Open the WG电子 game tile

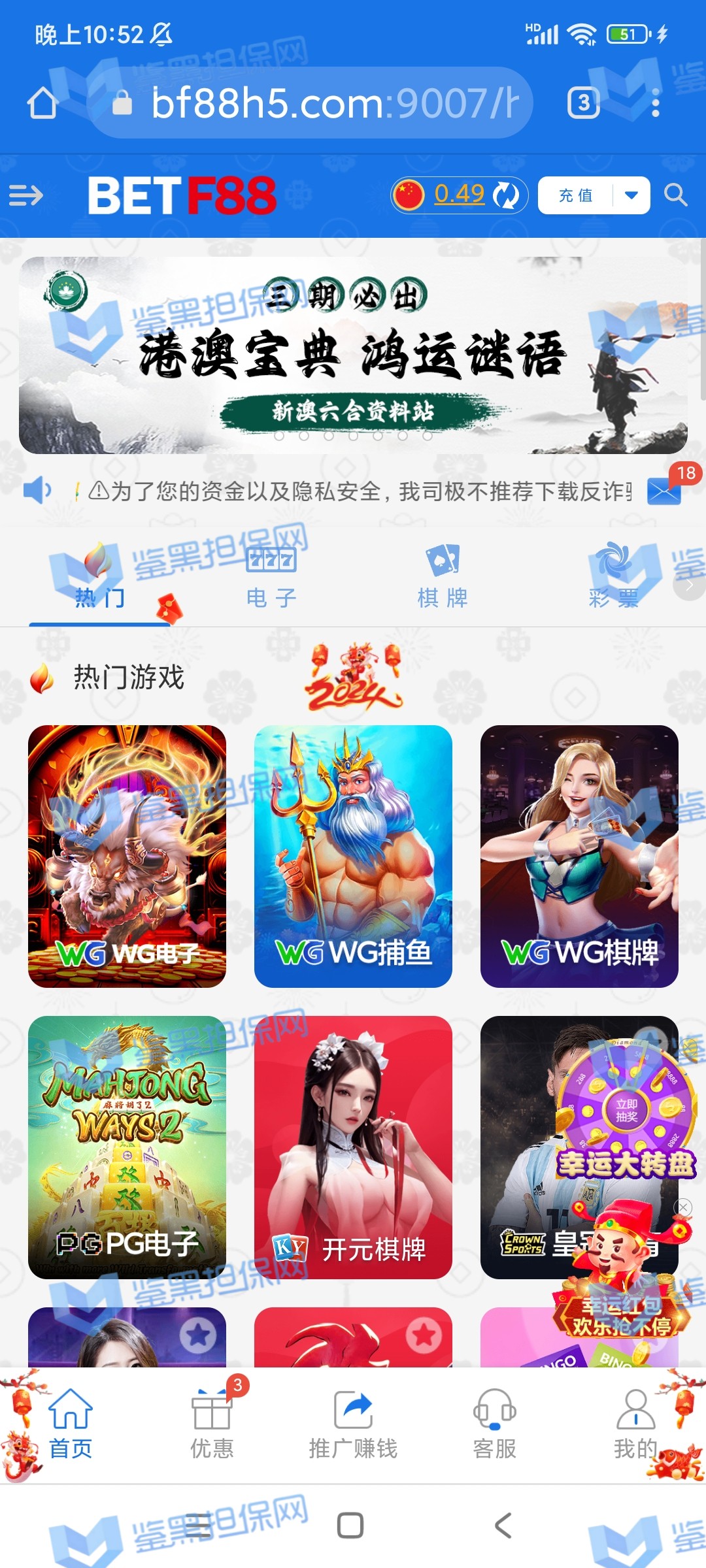[x=127, y=856]
